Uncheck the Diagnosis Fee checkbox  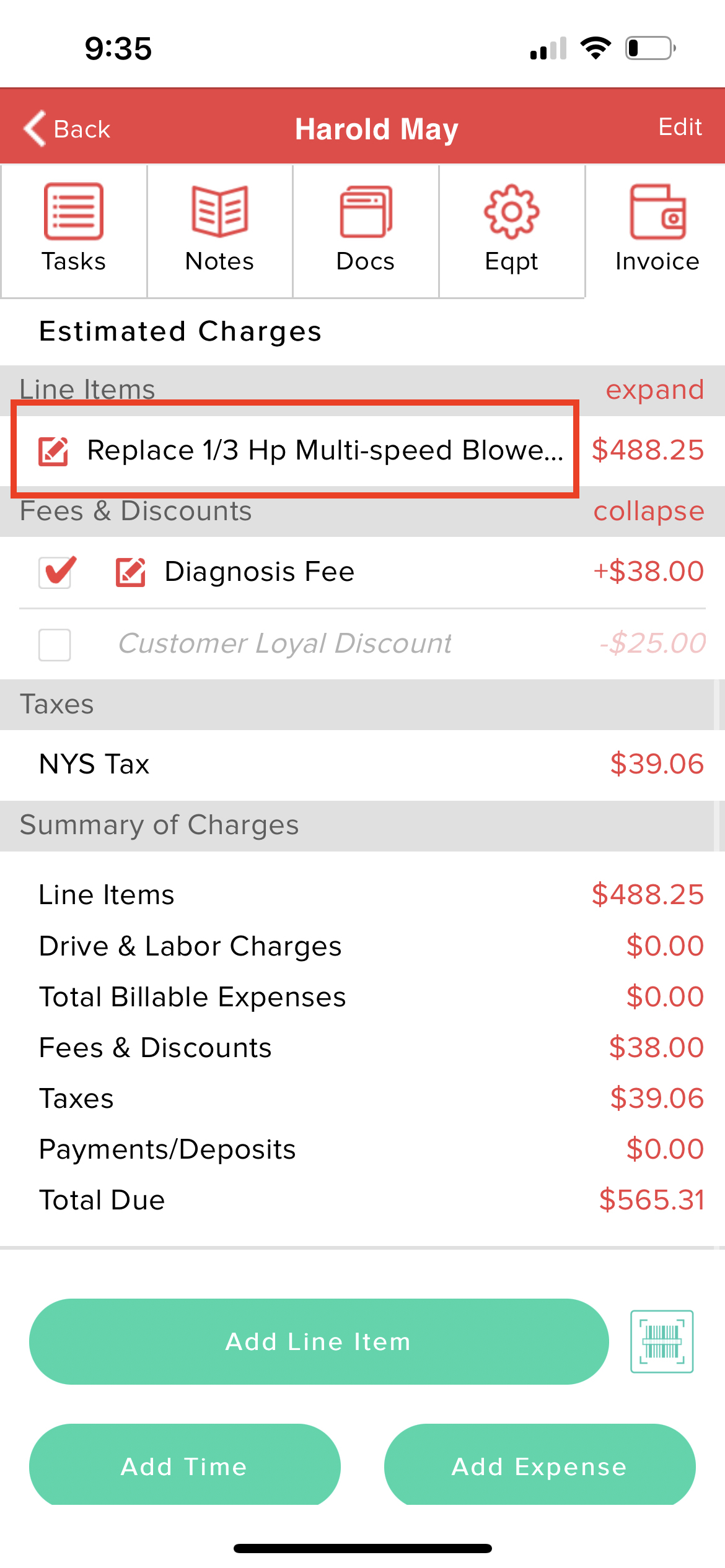tap(55, 572)
